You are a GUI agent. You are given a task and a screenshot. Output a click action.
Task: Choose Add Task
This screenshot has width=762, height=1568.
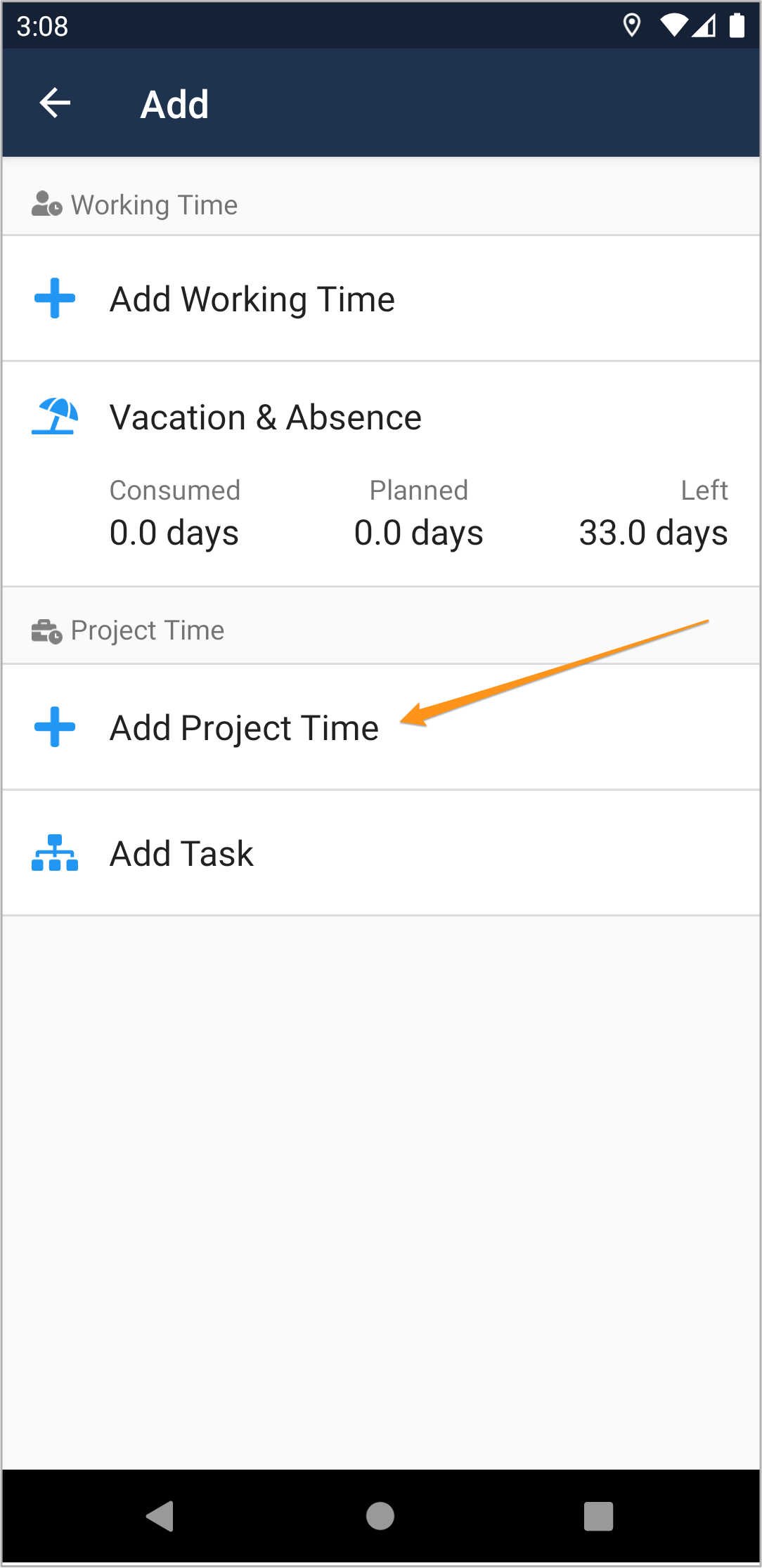point(381,853)
